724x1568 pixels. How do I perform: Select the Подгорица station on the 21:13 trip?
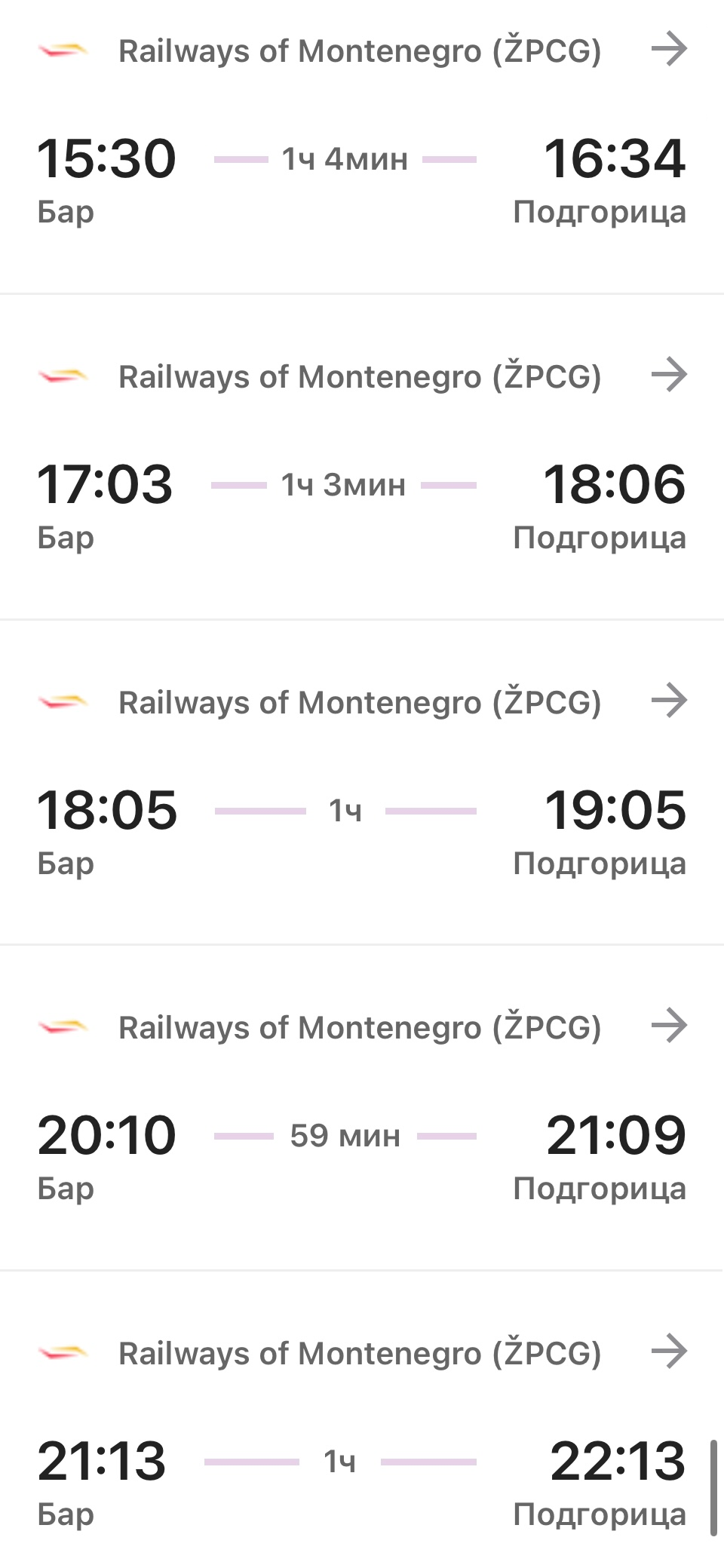600,1514
